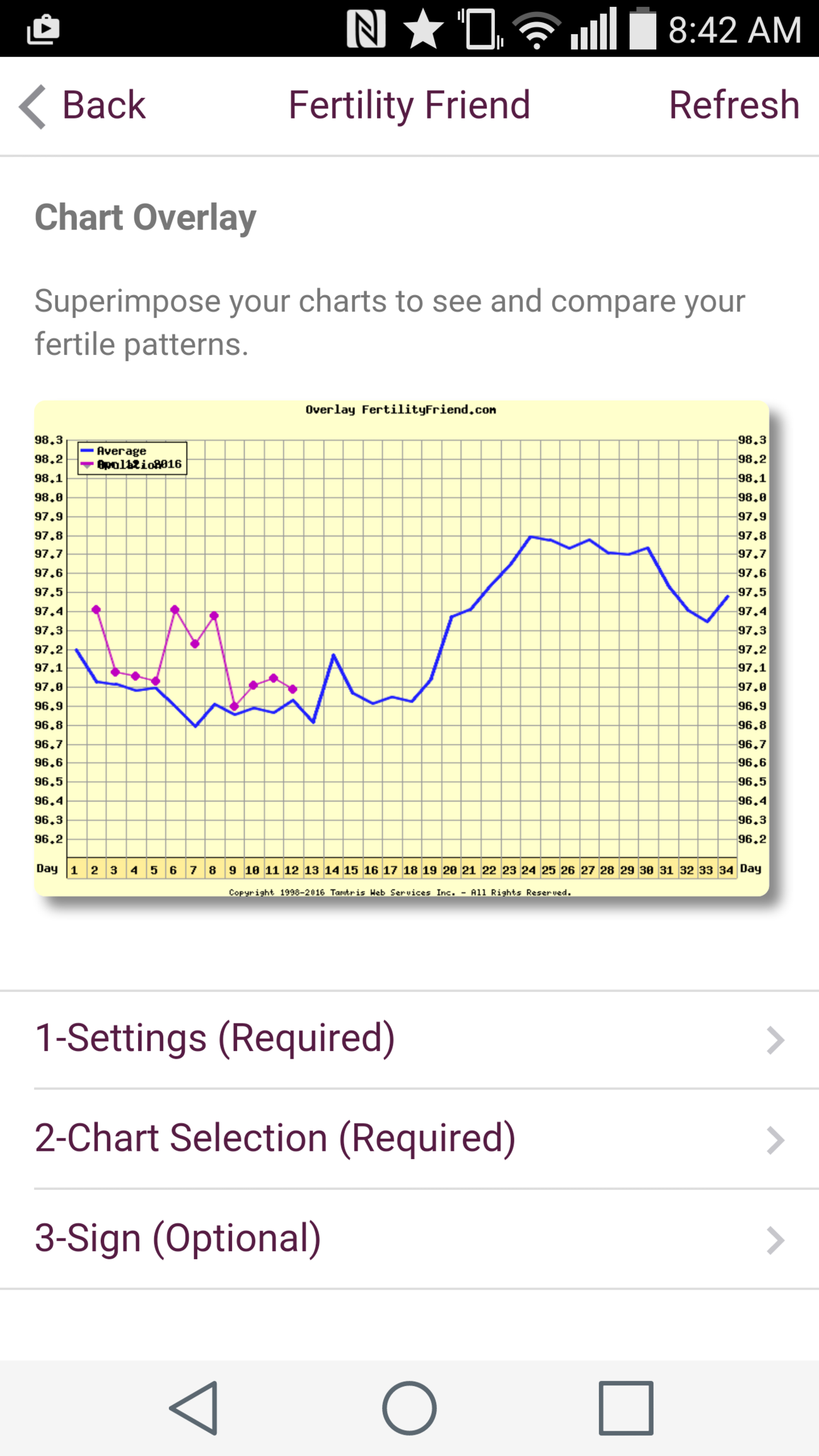
Task: Open recent apps from navigation bar
Action: [625, 1407]
